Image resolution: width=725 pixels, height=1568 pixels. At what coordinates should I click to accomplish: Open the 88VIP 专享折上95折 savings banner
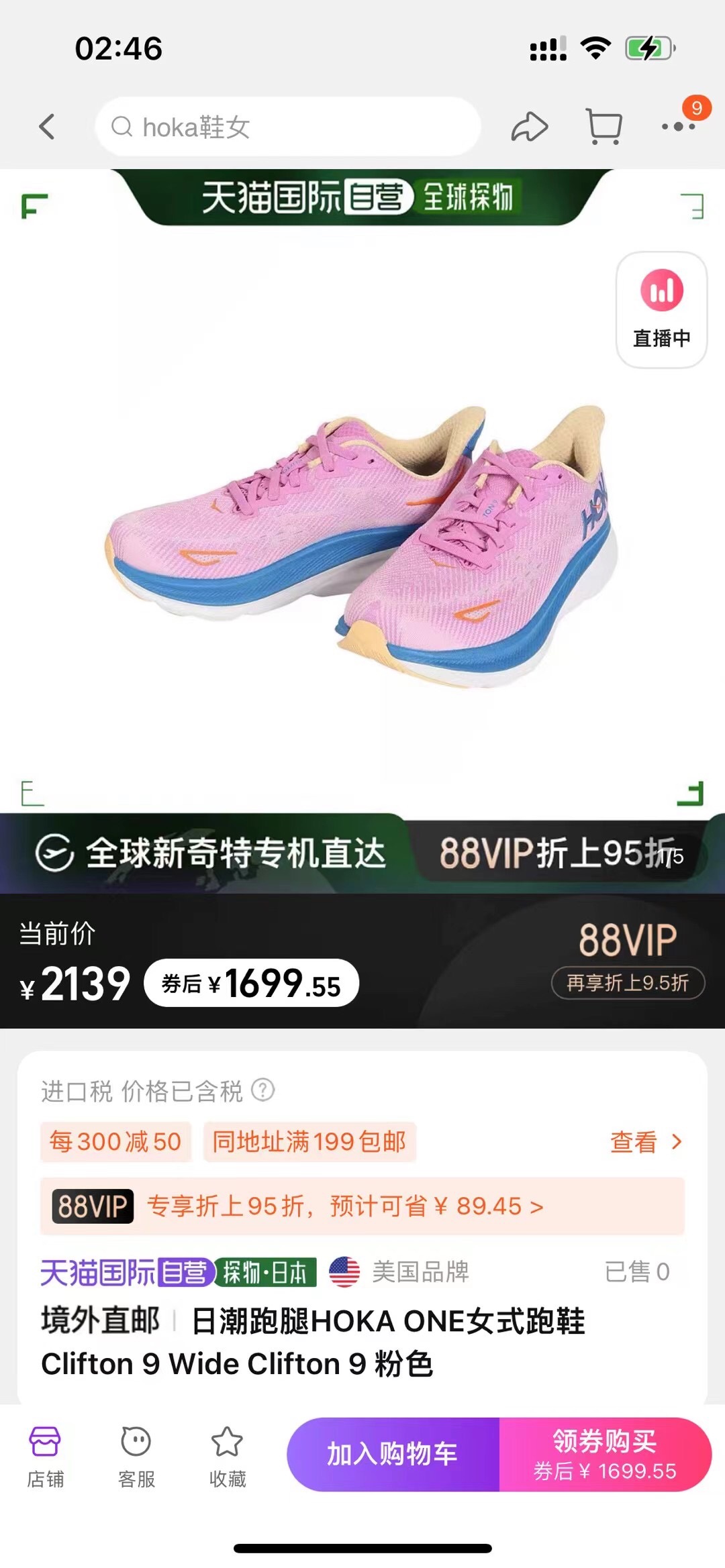362,1206
